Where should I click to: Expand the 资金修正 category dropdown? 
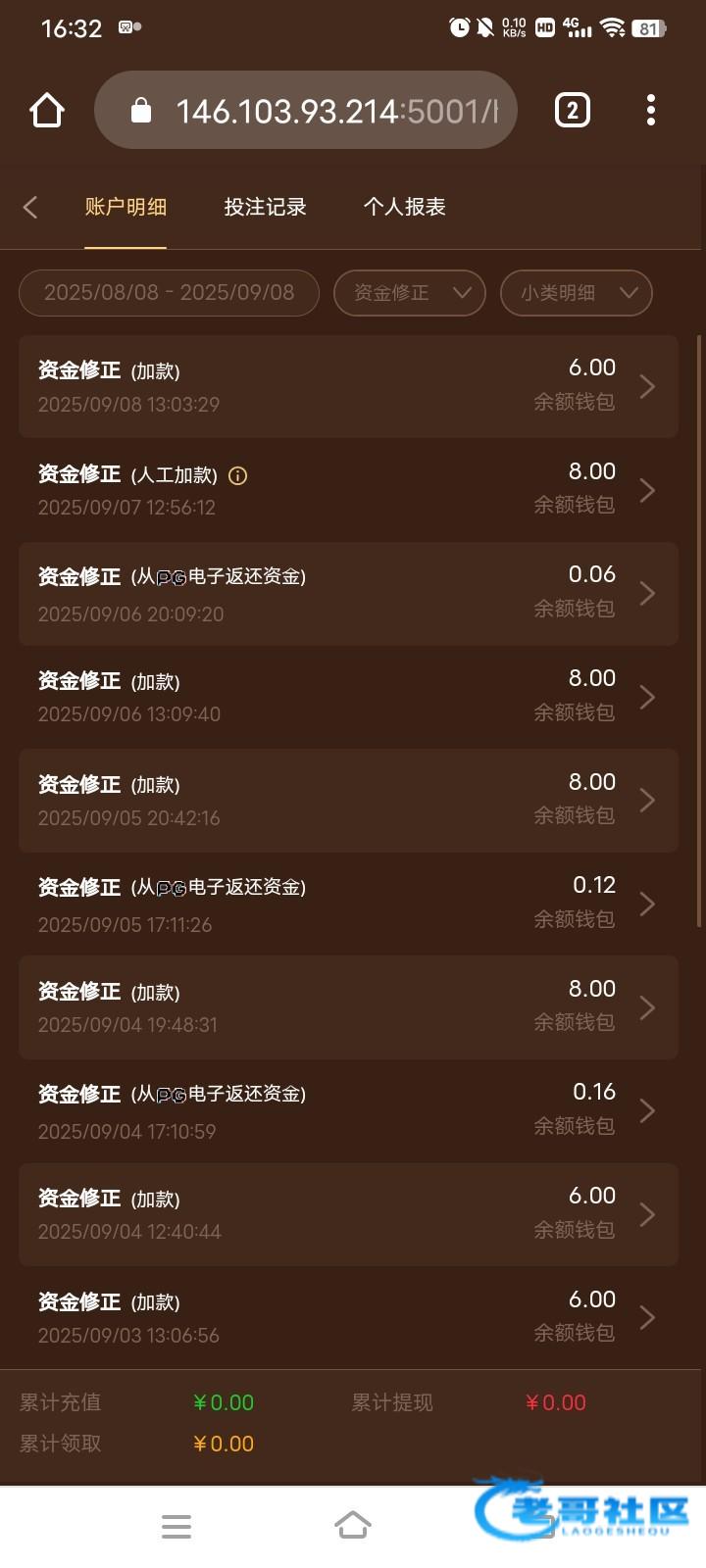[409, 293]
